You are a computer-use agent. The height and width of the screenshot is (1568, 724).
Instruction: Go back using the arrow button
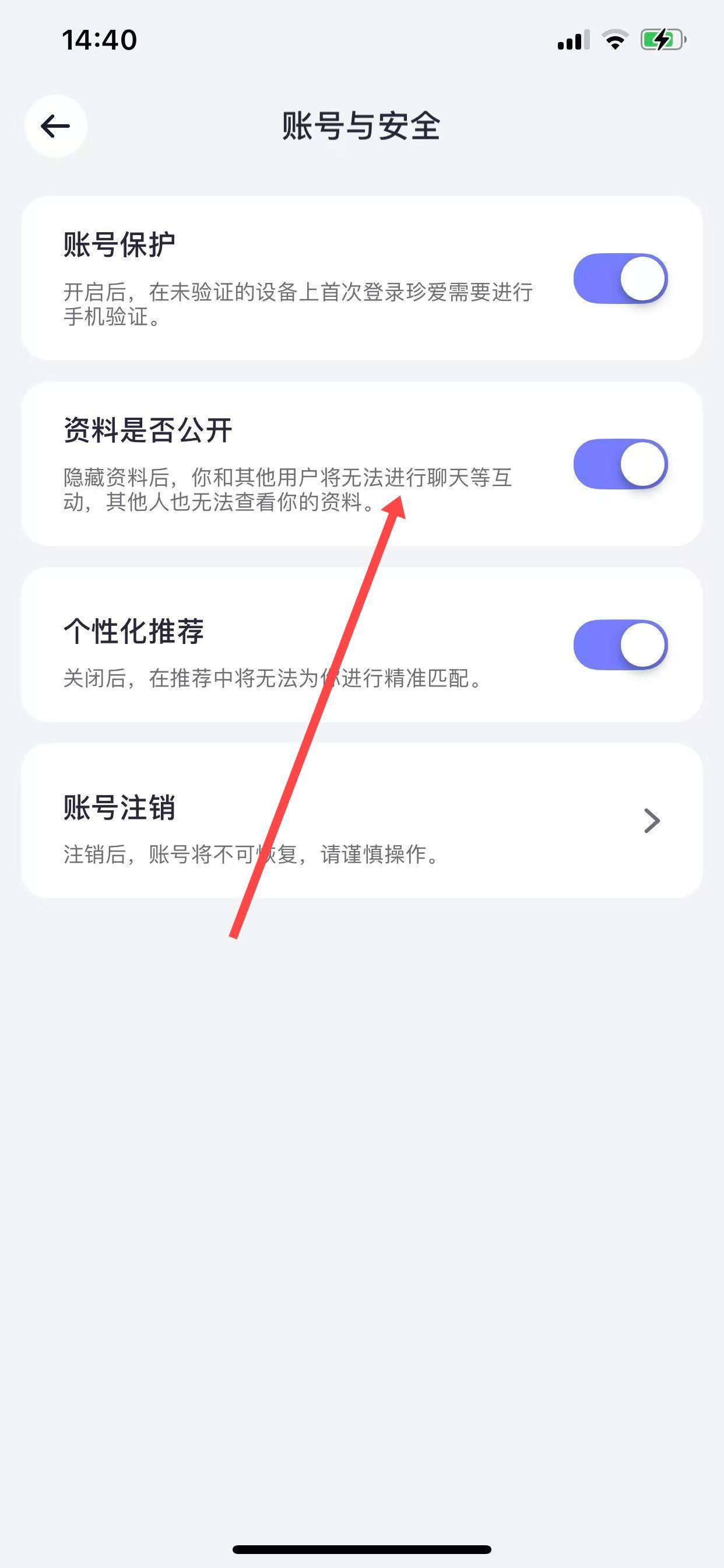[x=55, y=126]
